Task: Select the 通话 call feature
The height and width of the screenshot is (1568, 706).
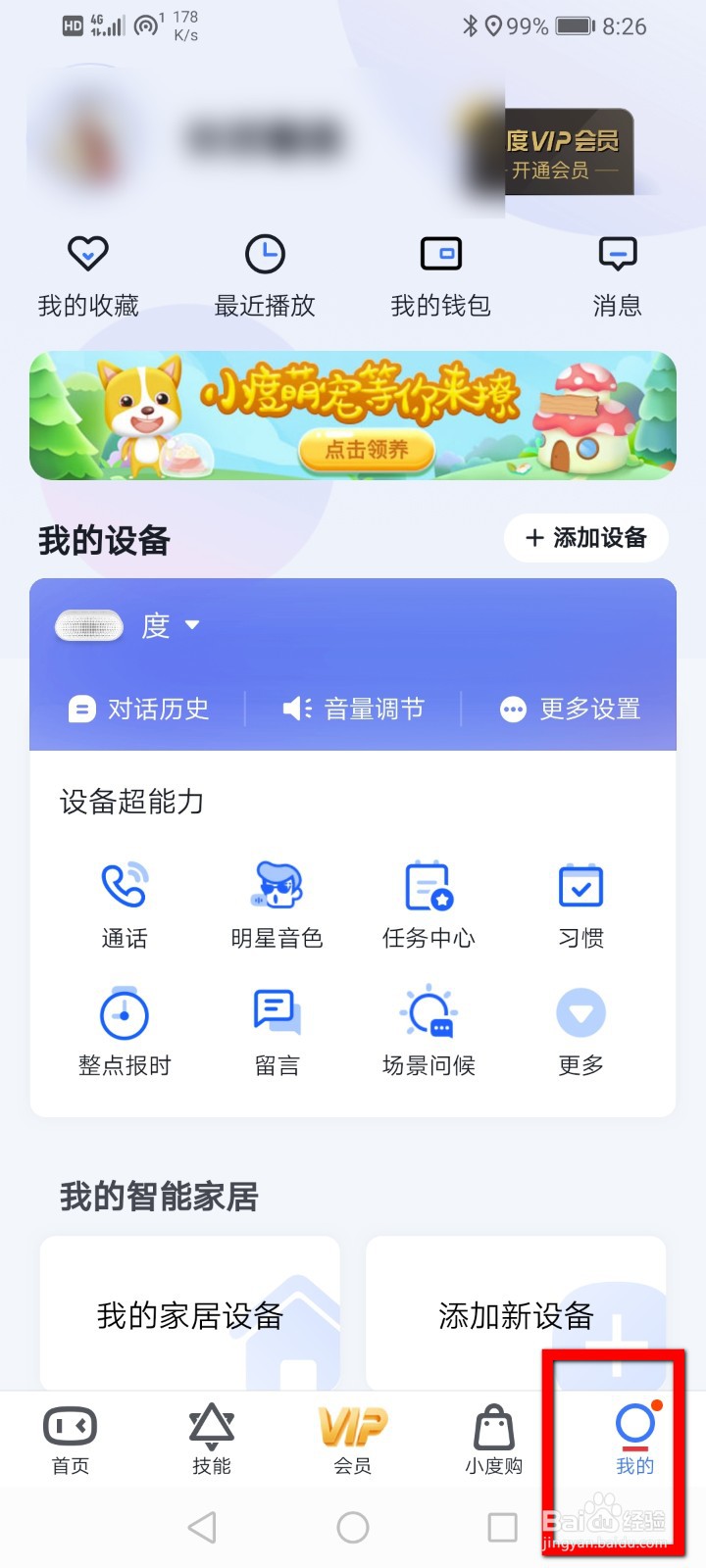Action: [125, 902]
